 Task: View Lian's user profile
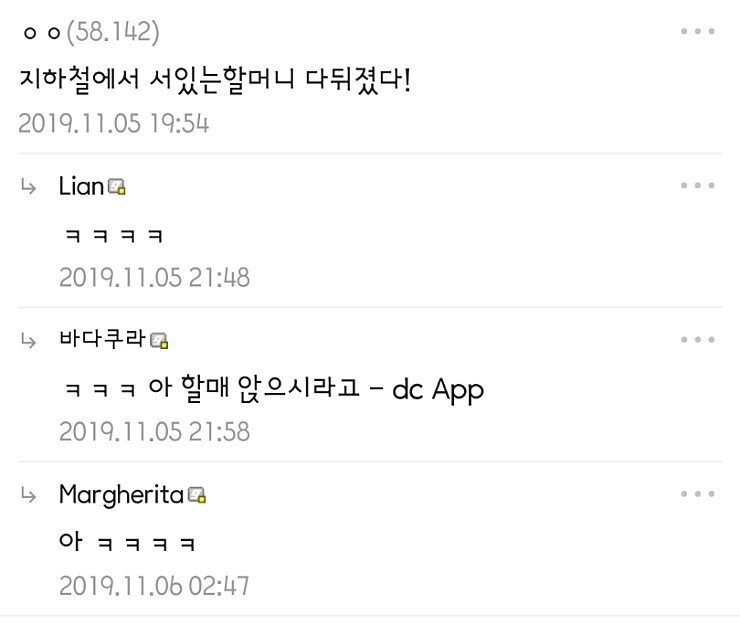[82, 186]
